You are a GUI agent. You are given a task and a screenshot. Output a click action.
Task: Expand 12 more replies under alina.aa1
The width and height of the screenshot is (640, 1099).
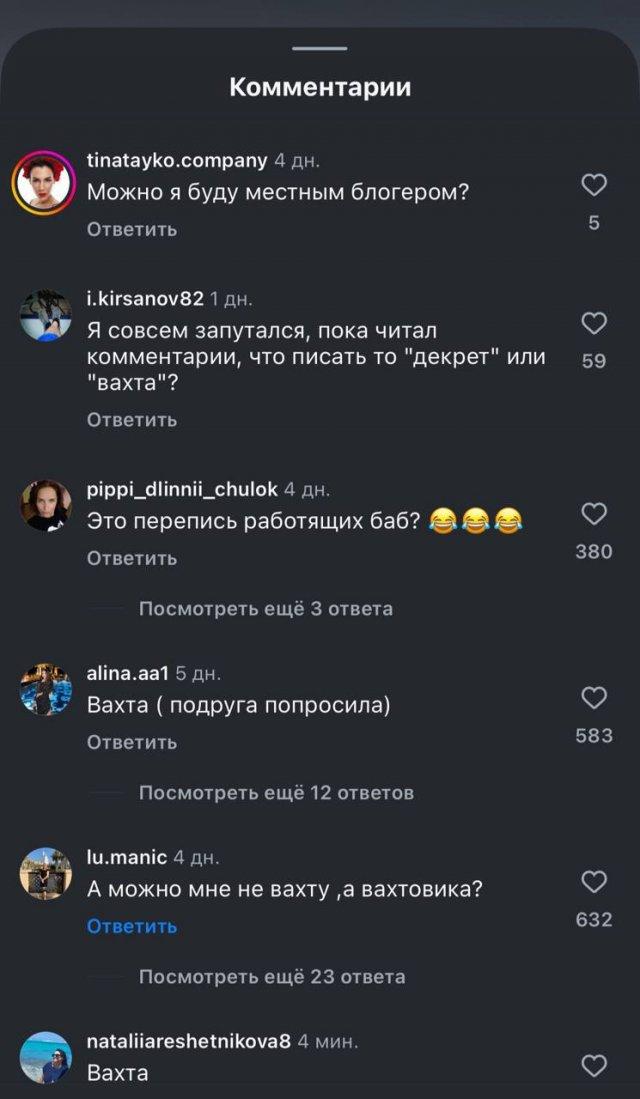[275, 793]
